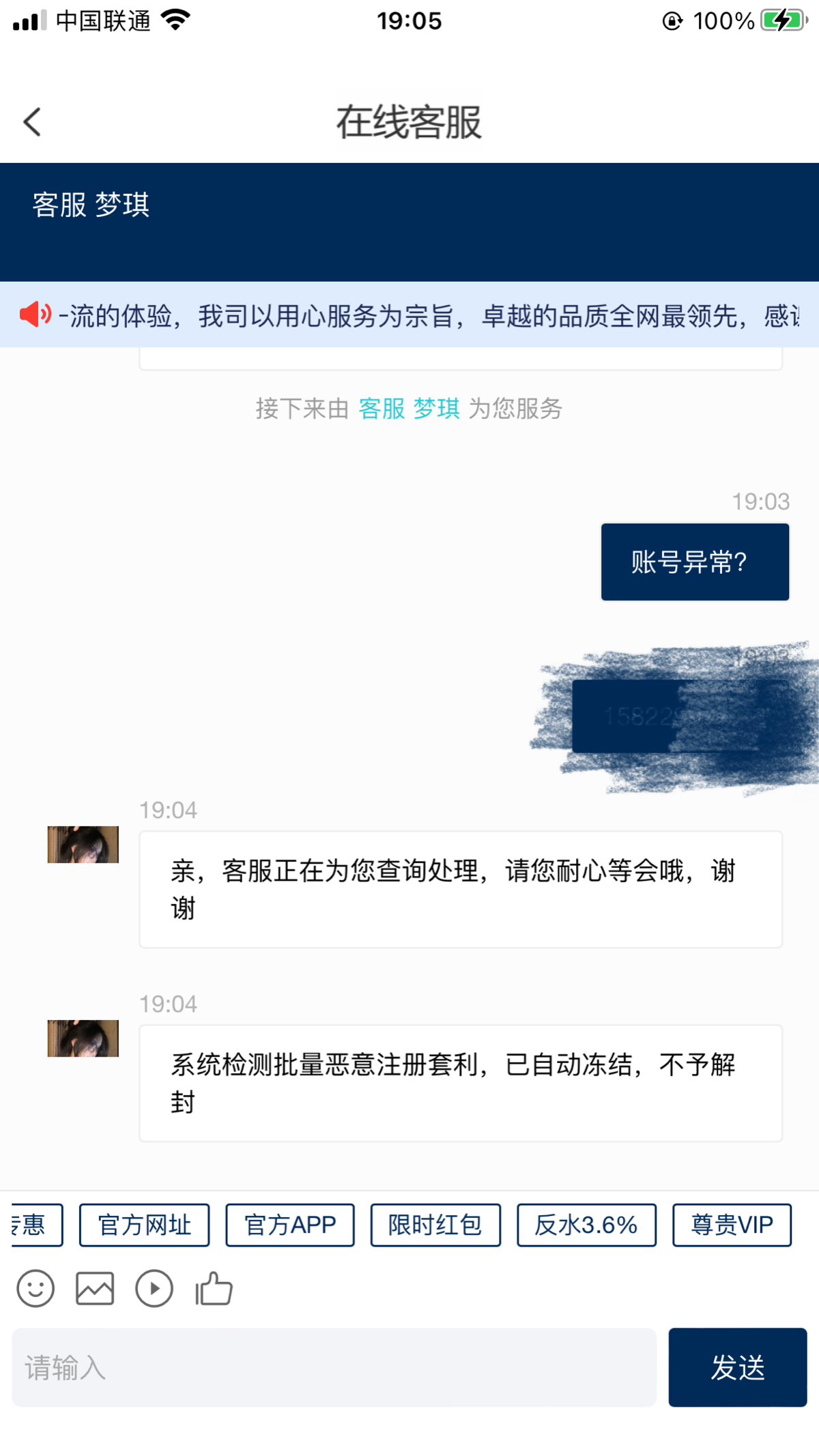Tap the 反水3.6% chip
This screenshot has height=1456, width=819.
point(586,1225)
